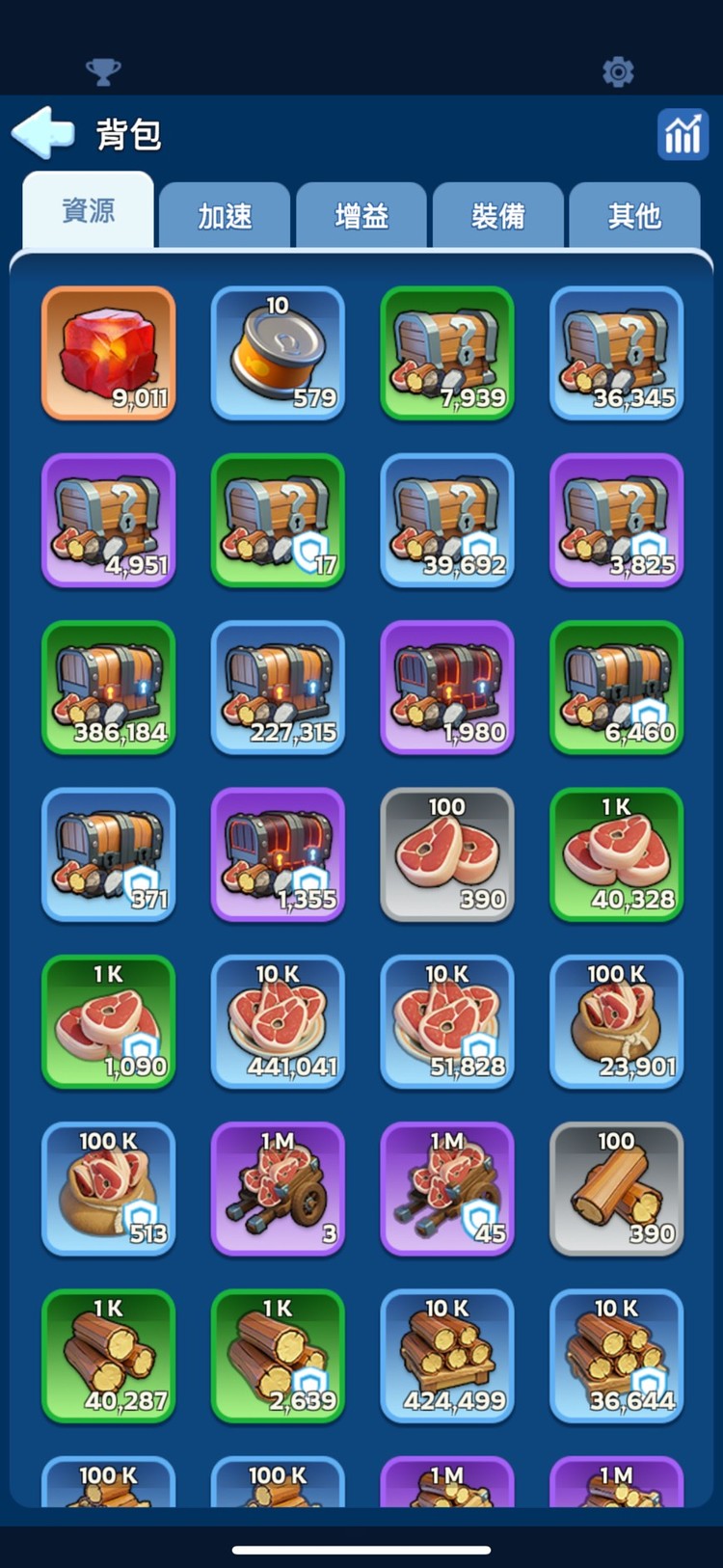Tap the blue chest with 36,345
Image resolution: width=723 pixels, height=1568 pixels.
pyautogui.click(x=617, y=353)
